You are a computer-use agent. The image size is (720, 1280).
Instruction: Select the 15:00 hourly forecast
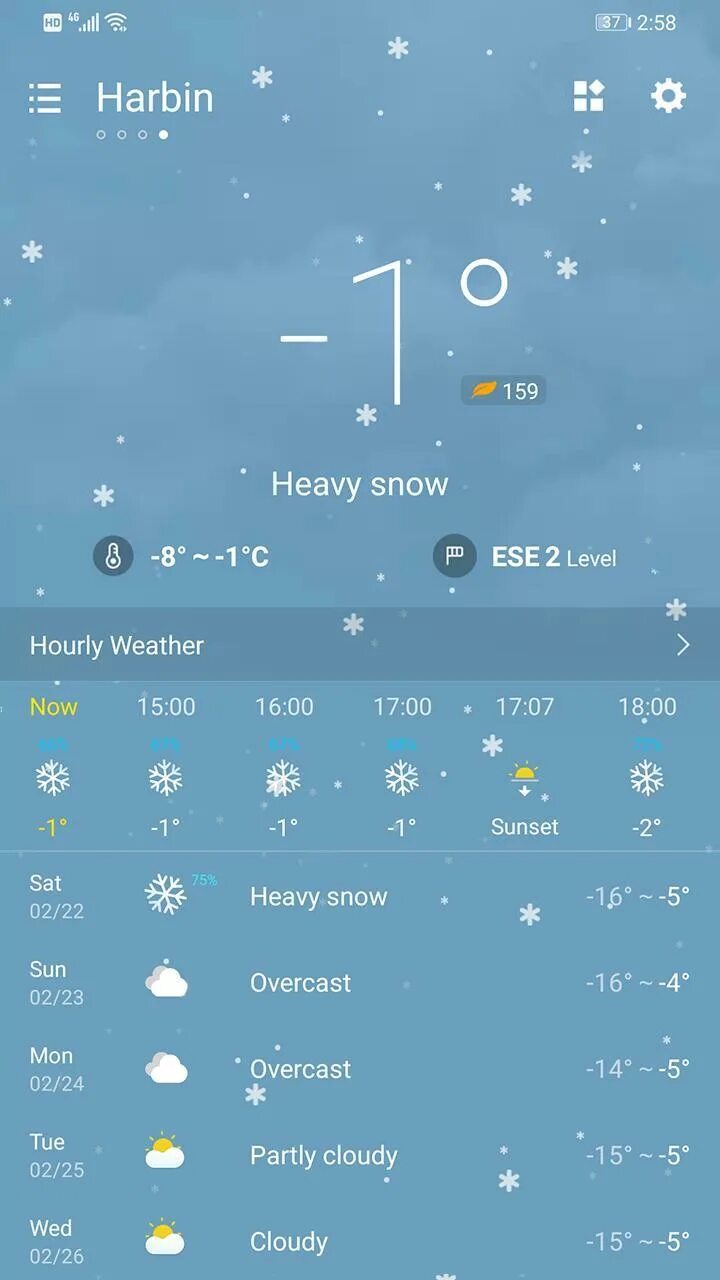166,766
